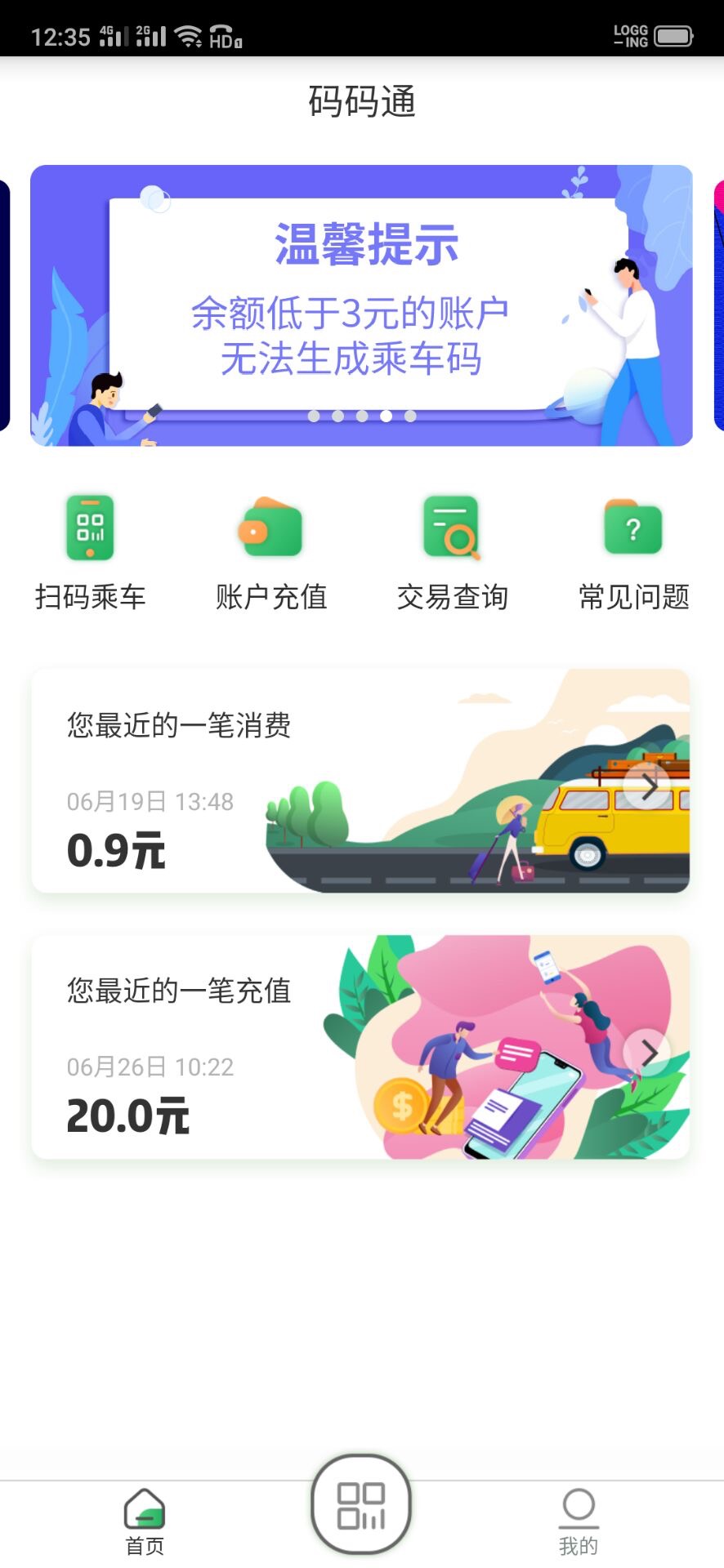
Task: Tap the 温馨提示 banner
Action: point(361,305)
